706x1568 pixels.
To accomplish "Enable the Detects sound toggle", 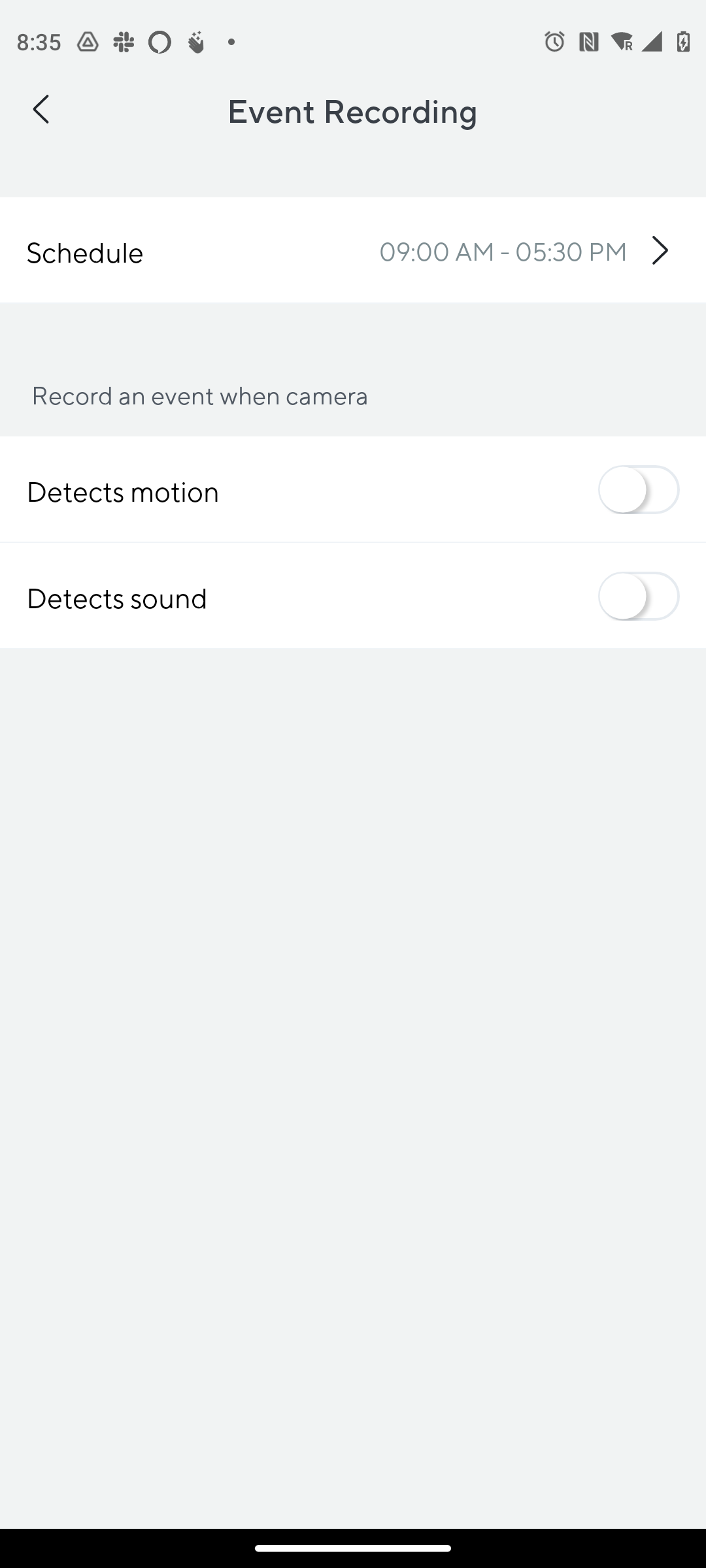I will 639,596.
